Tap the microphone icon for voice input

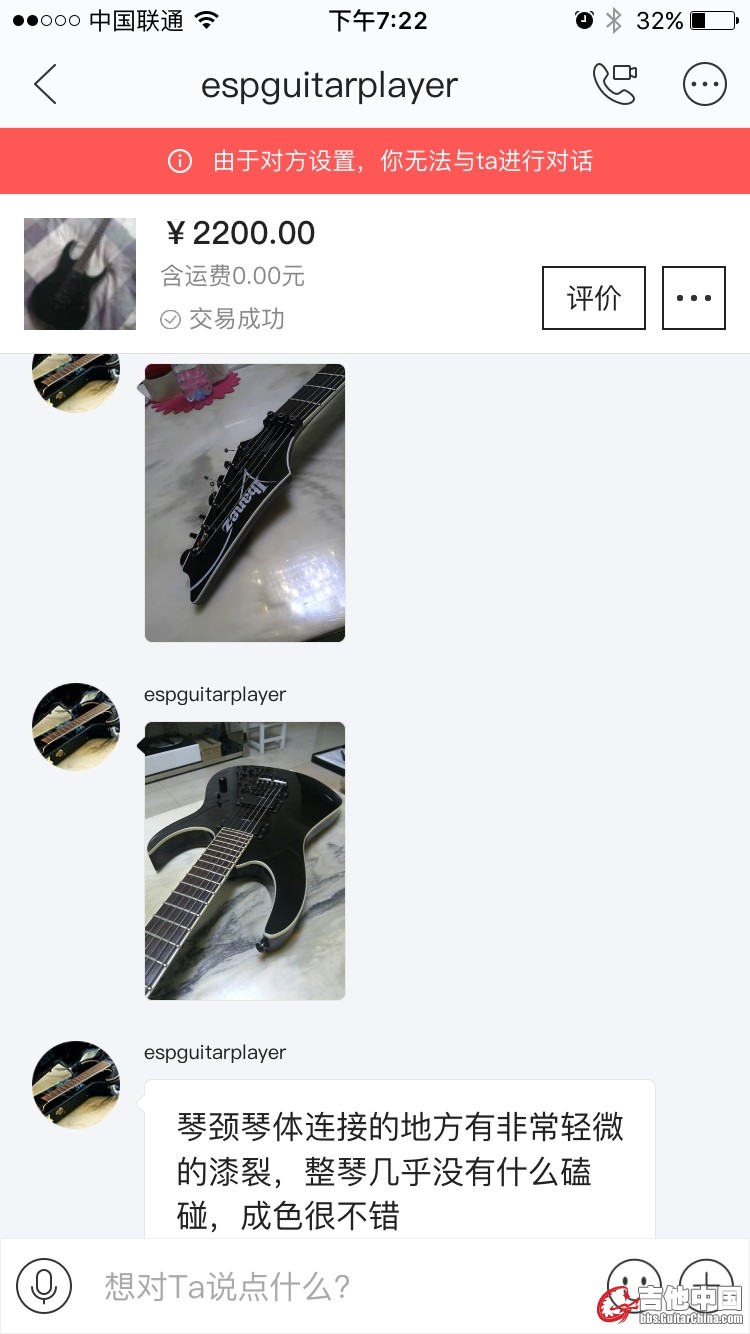click(44, 1285)
